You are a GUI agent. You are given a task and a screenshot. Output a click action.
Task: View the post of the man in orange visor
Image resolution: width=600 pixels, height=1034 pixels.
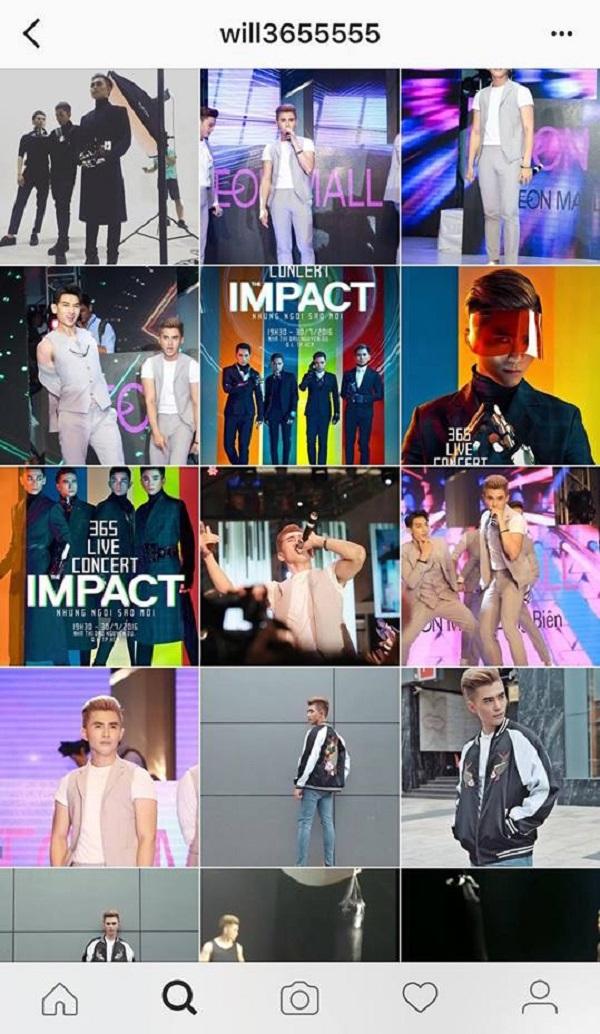point(500,366)
